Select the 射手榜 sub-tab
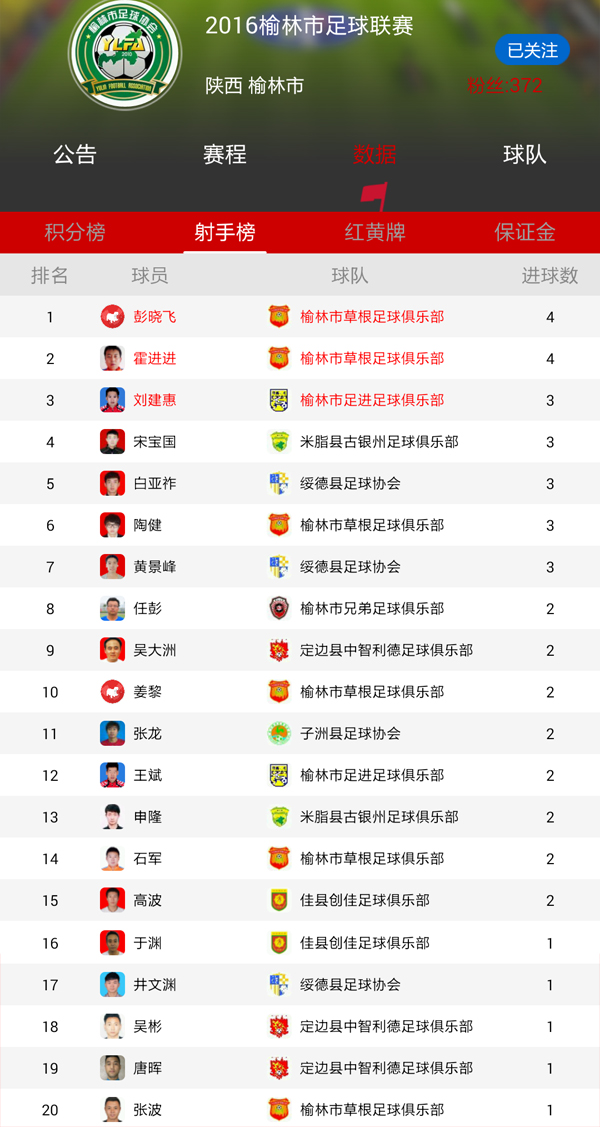 (225, 232)
